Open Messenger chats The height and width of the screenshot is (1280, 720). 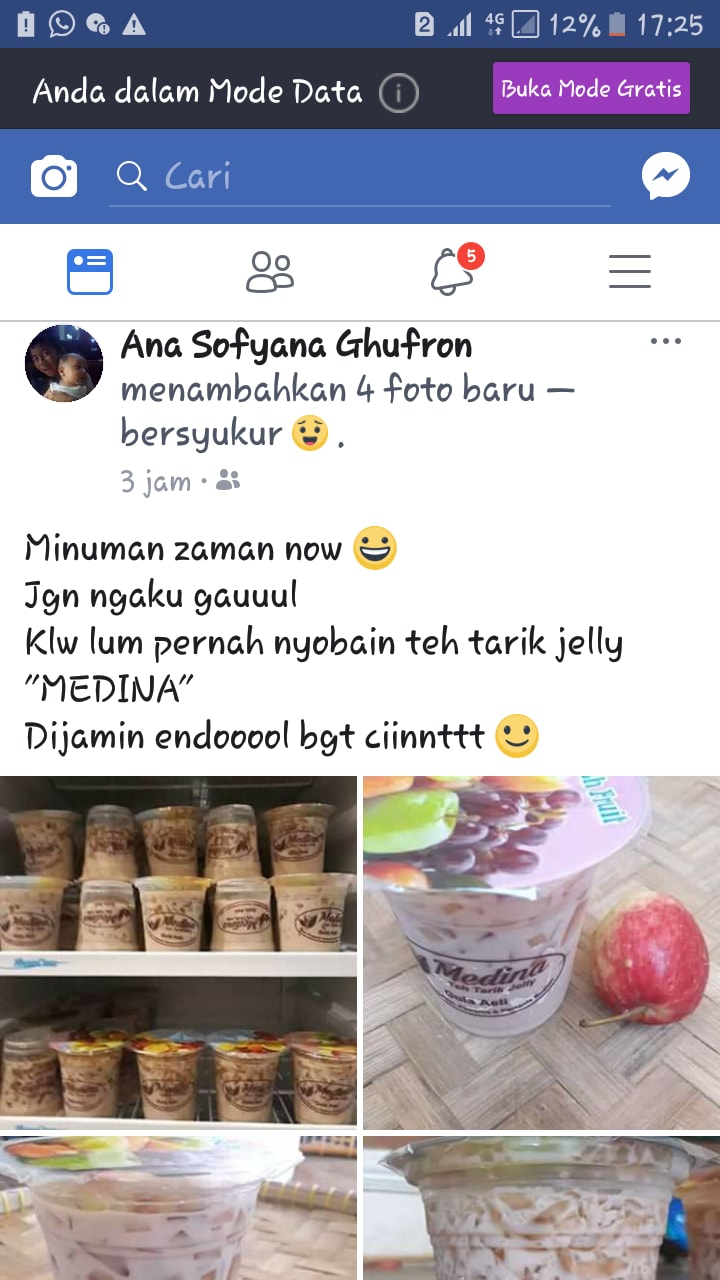click(x=665, y=177)
